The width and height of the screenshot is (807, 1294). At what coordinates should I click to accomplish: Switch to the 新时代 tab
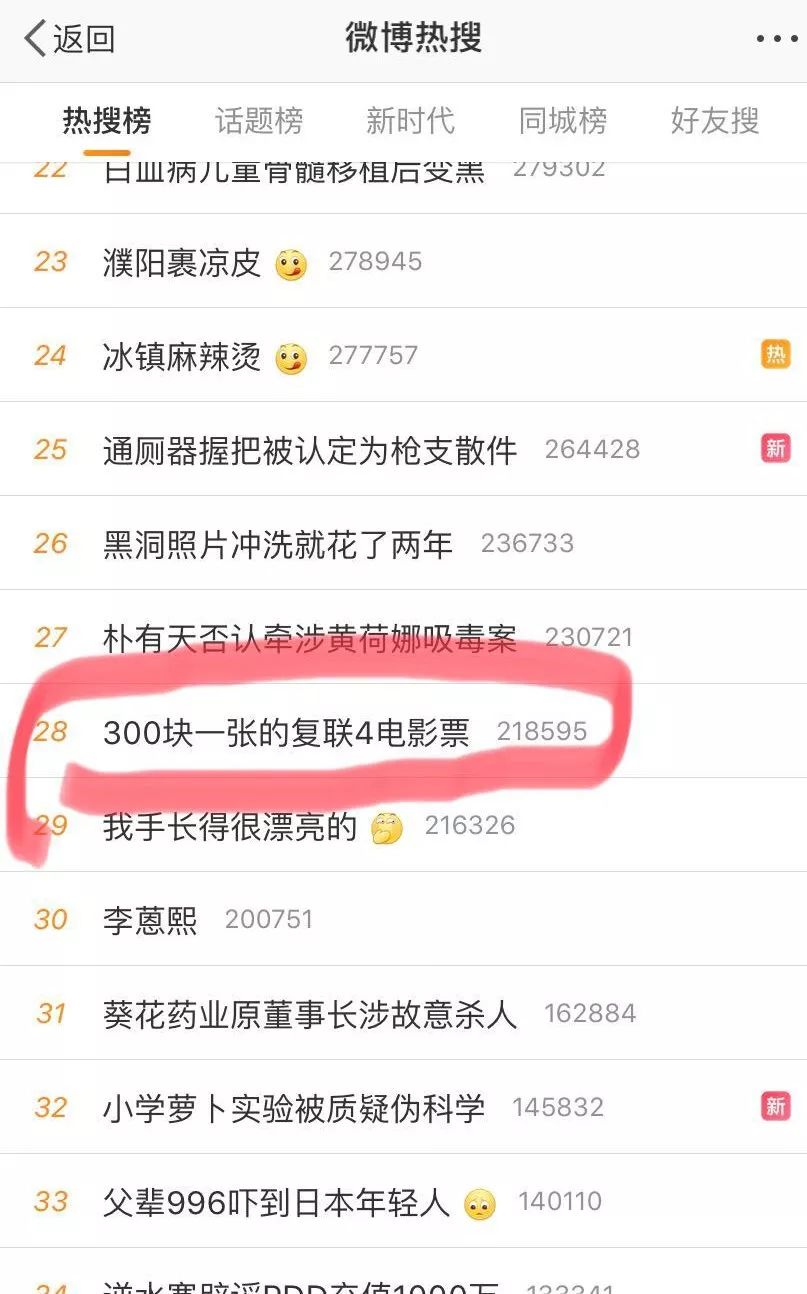point(410,121)
